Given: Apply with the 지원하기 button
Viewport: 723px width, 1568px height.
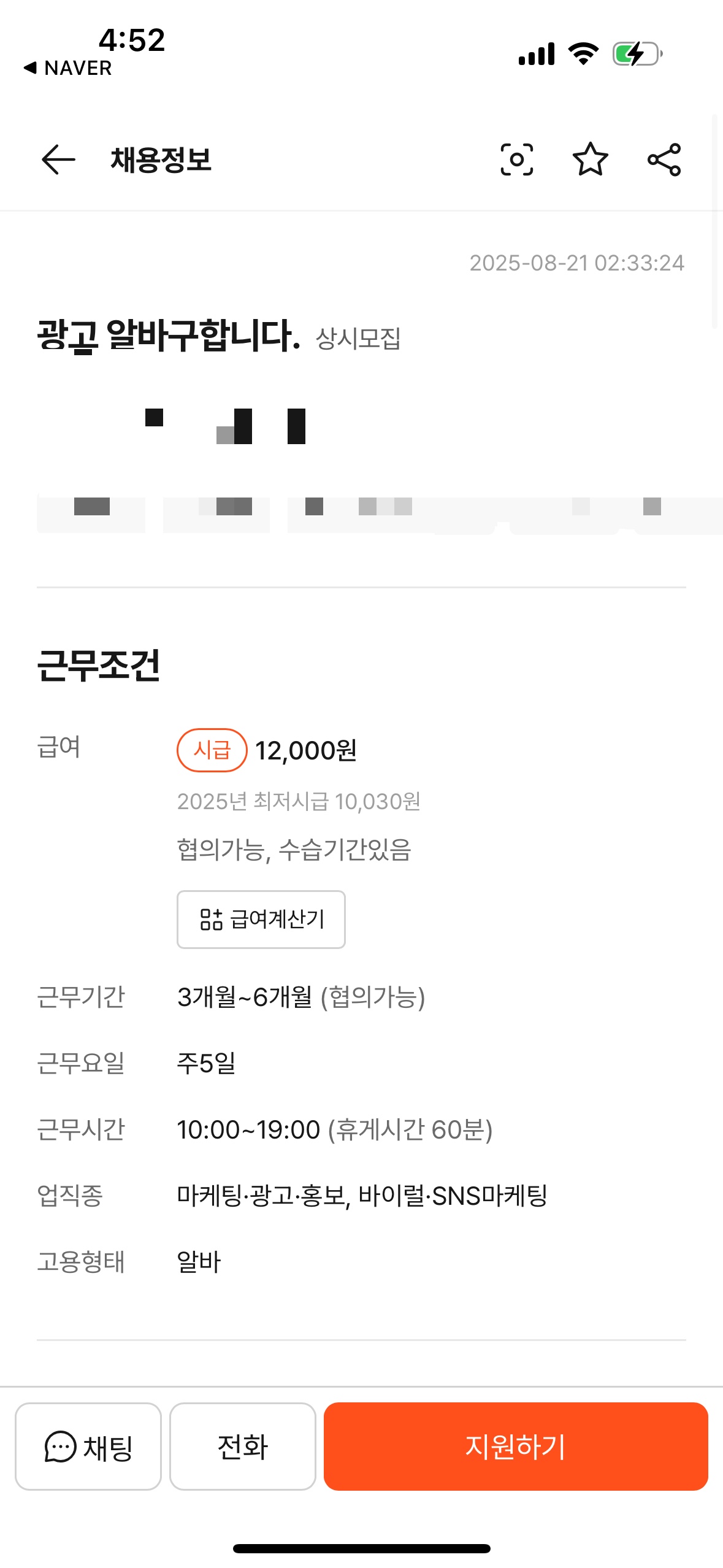Looking at the screenshot, I should point(516,1447).
